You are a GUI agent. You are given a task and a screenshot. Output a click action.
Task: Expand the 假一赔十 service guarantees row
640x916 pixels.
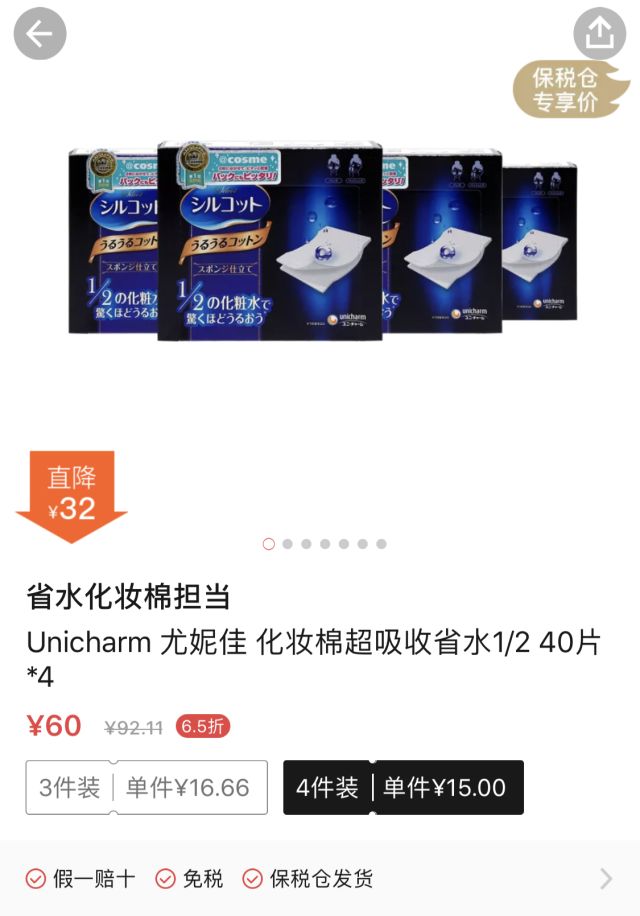click(x=605, y=879)
